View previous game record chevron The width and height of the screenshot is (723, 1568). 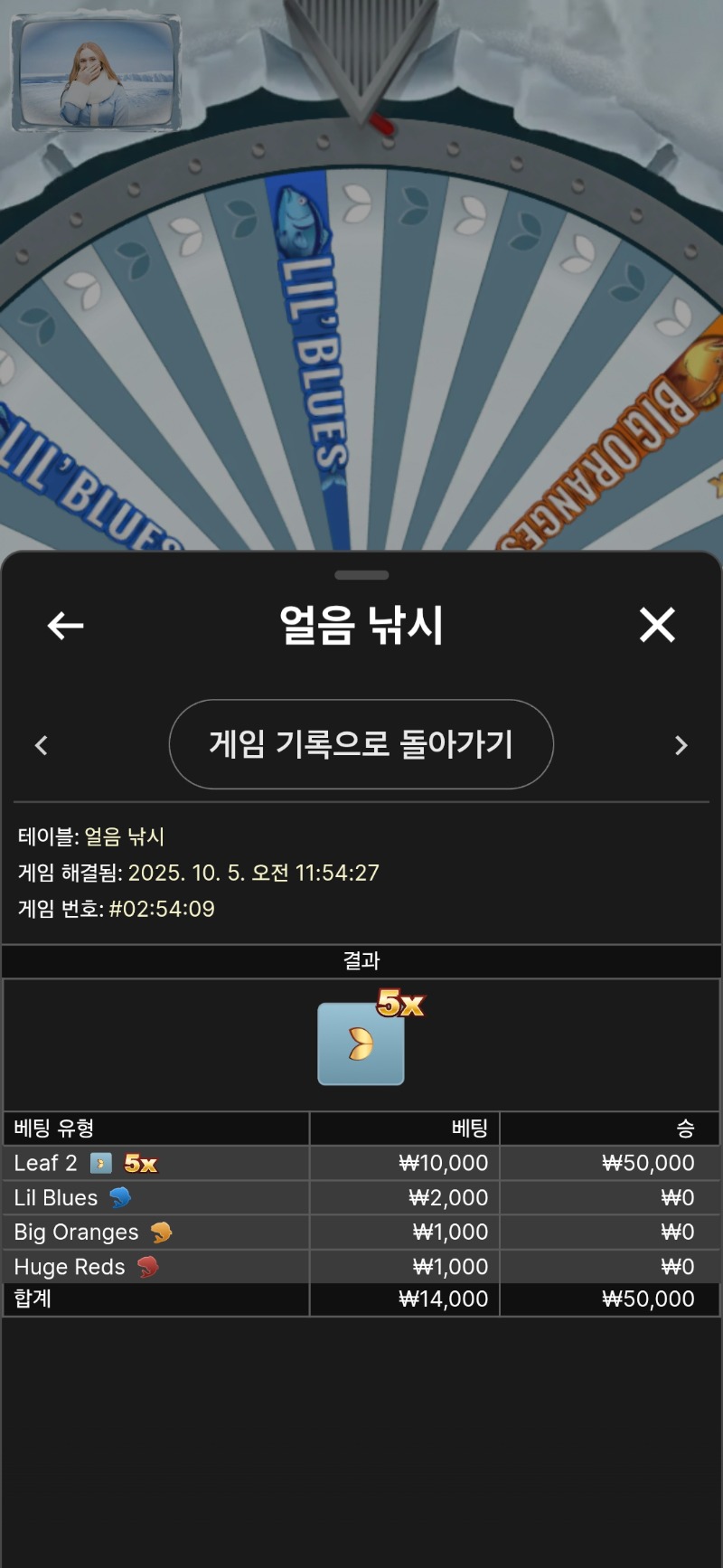click(x=41, y=745)
